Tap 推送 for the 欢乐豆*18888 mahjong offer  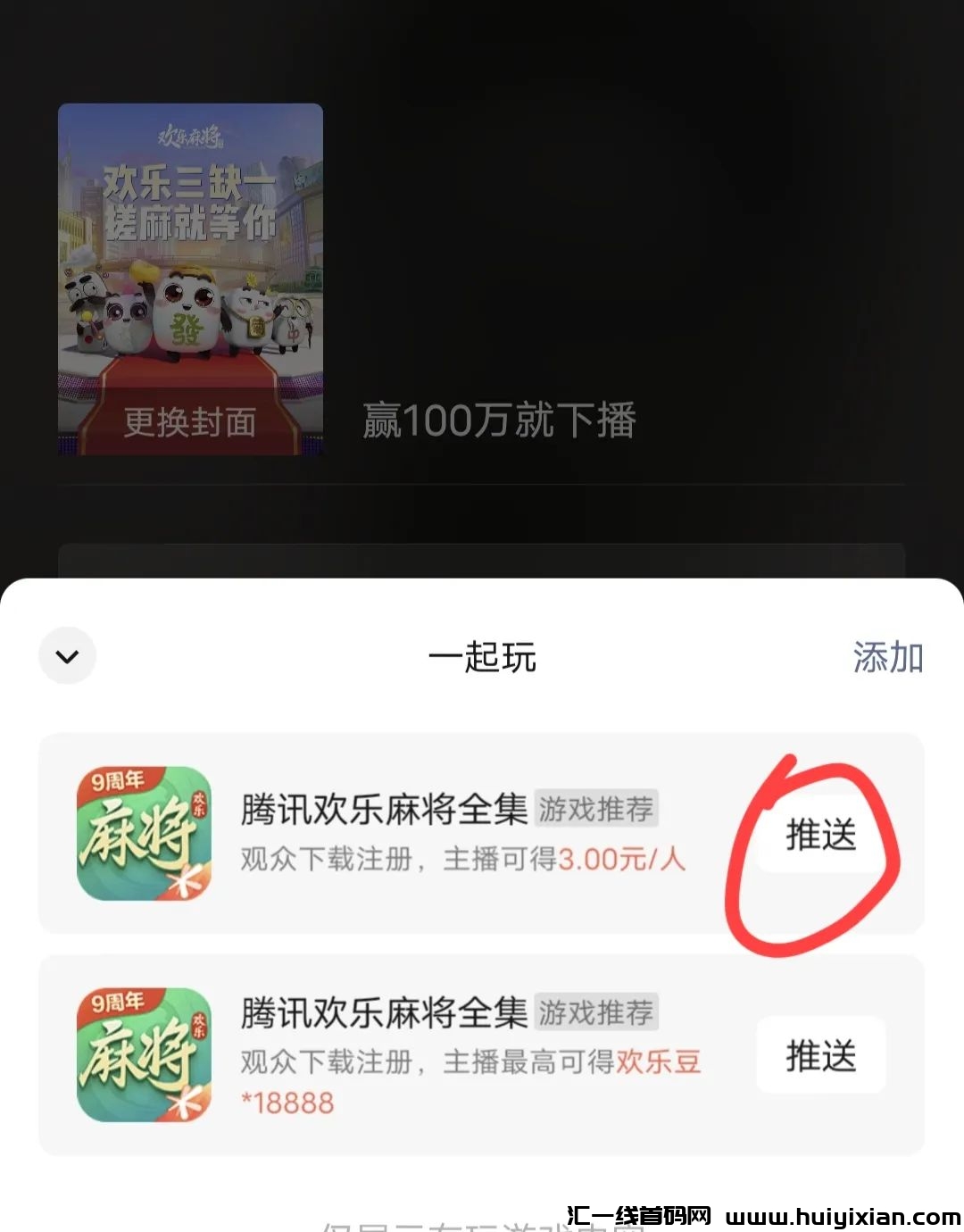click(x=820, y=1055)
